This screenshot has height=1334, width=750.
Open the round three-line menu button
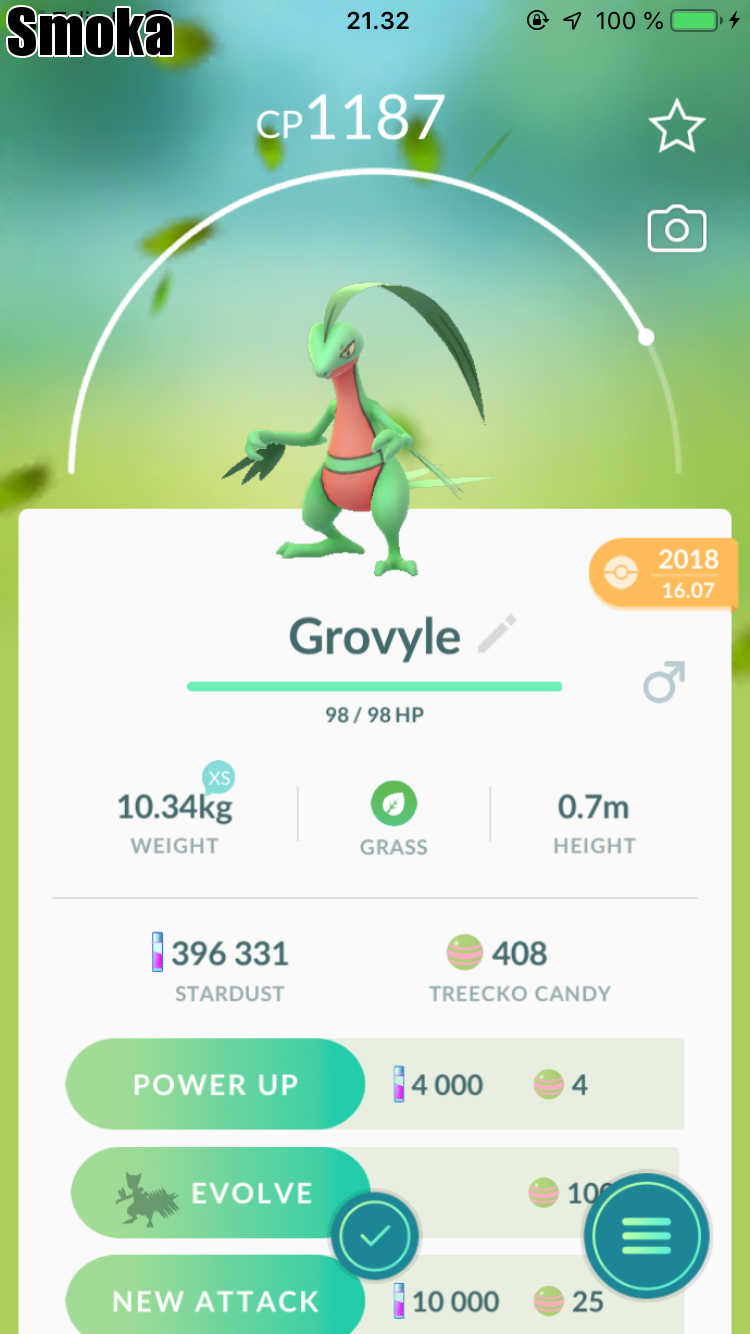647,1236
